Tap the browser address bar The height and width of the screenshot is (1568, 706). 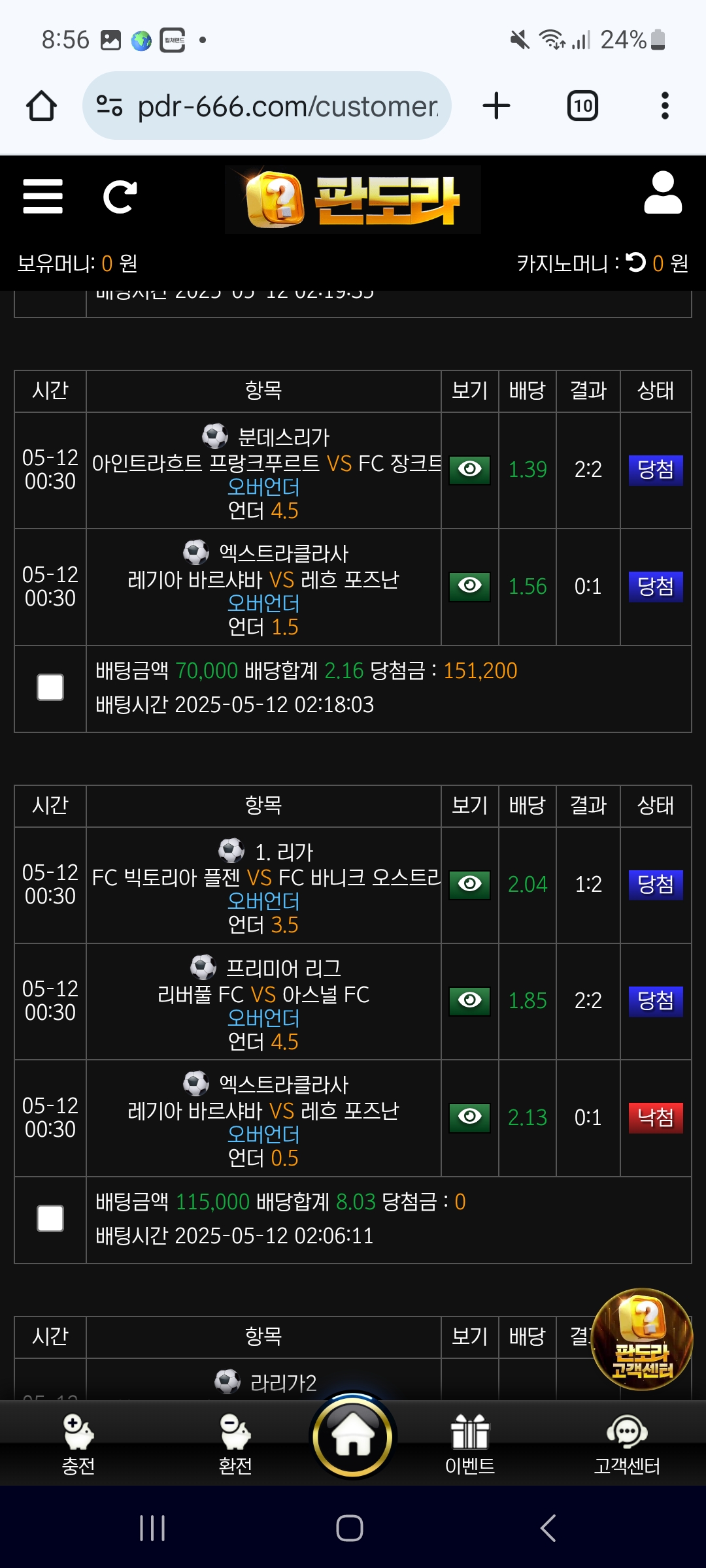pyautogui.click(x=267, y=106)
